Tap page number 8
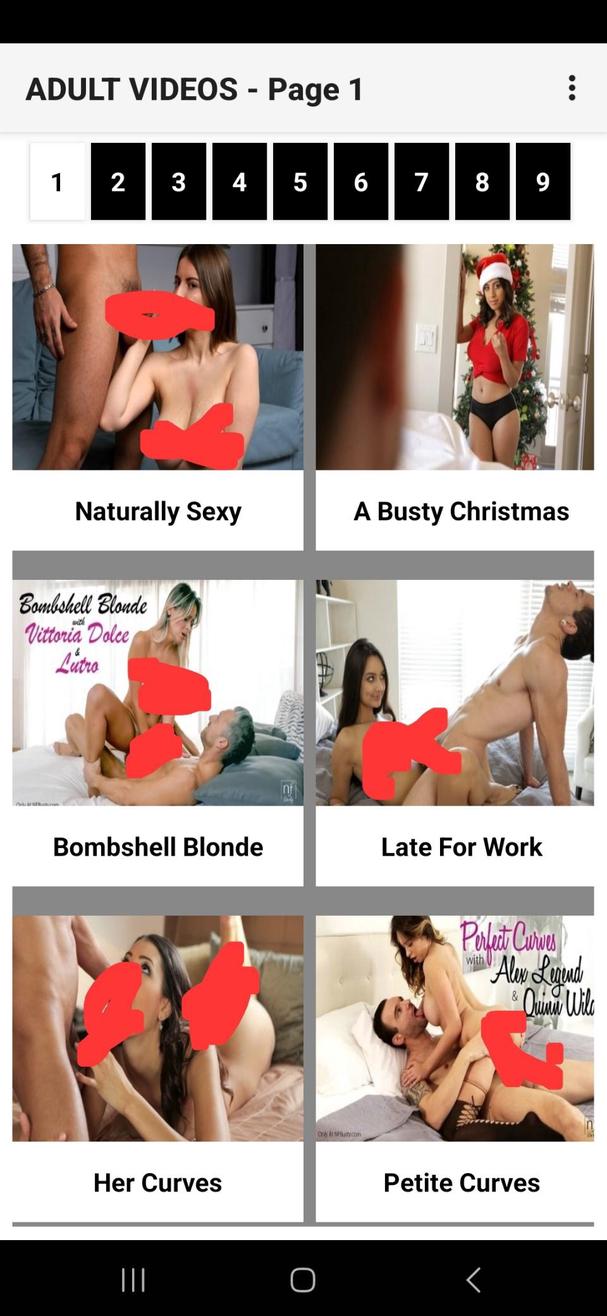Image resolution: width=607 pixels, height=1316 pixels. coord(482,182)
